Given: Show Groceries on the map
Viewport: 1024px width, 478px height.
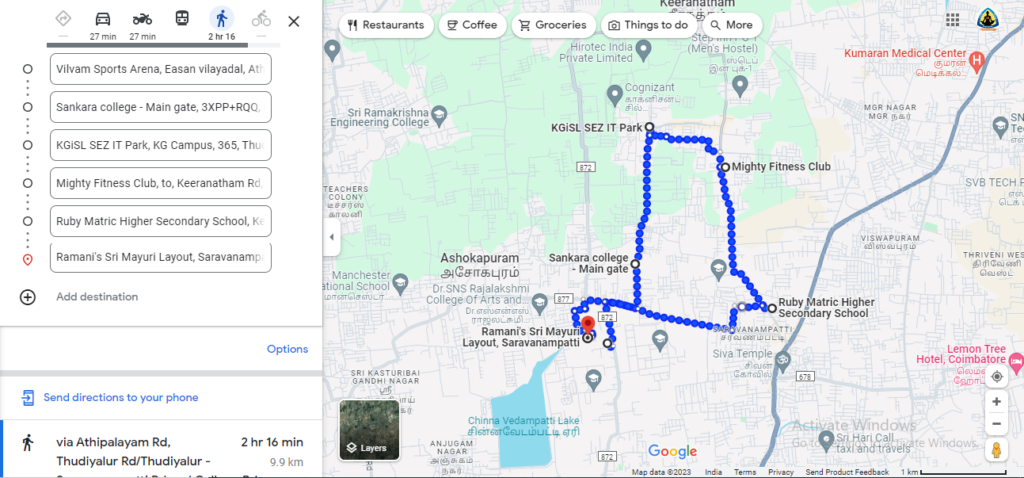Looking at the screenshot, I should click(x=552, y=25).
